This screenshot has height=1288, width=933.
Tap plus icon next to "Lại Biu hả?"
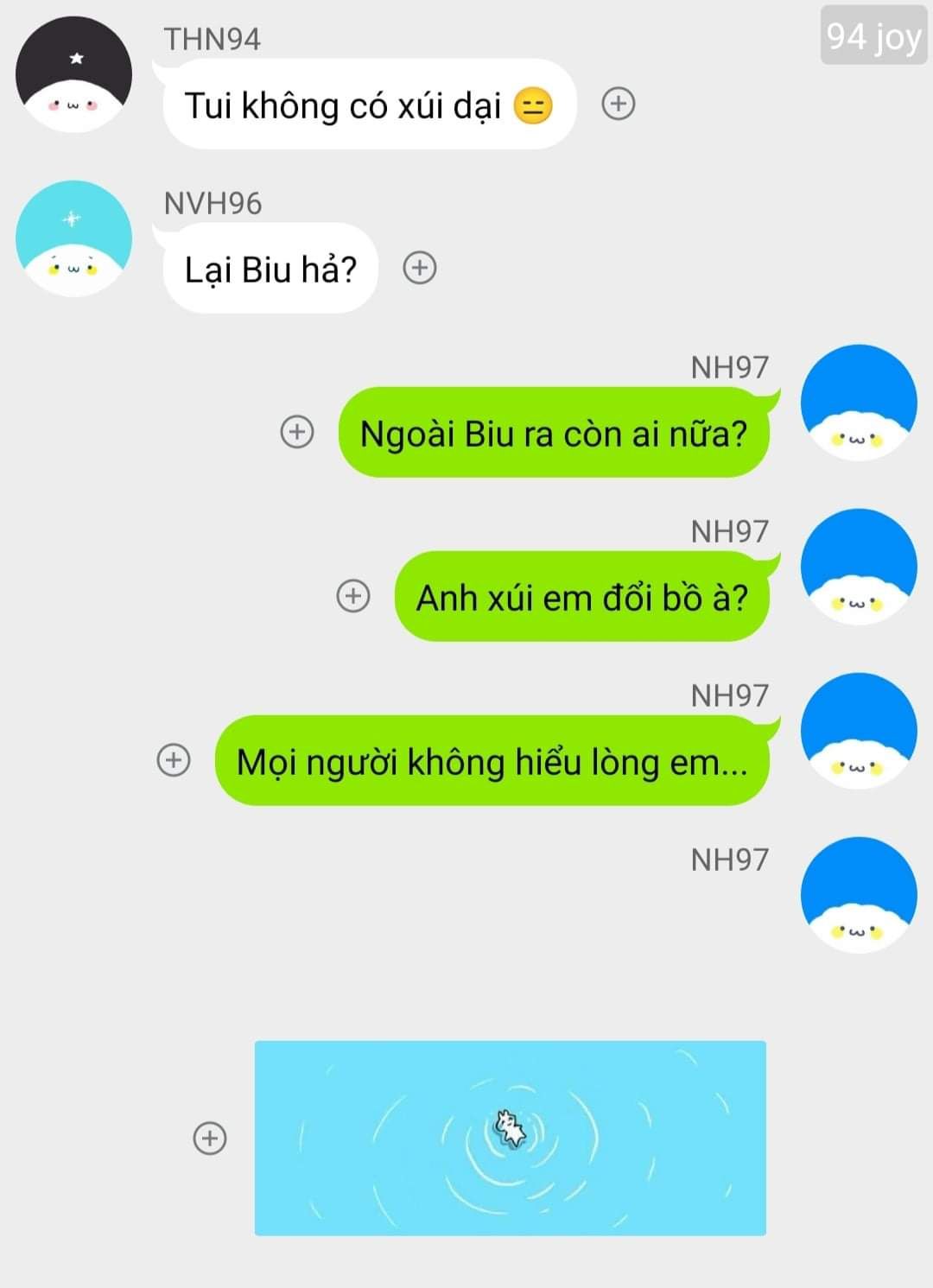coord(420,268)
